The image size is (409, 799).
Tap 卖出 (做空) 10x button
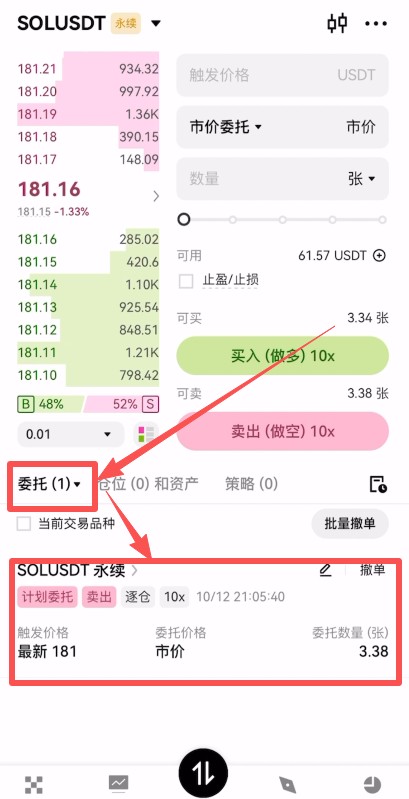[x=283, y=431]
